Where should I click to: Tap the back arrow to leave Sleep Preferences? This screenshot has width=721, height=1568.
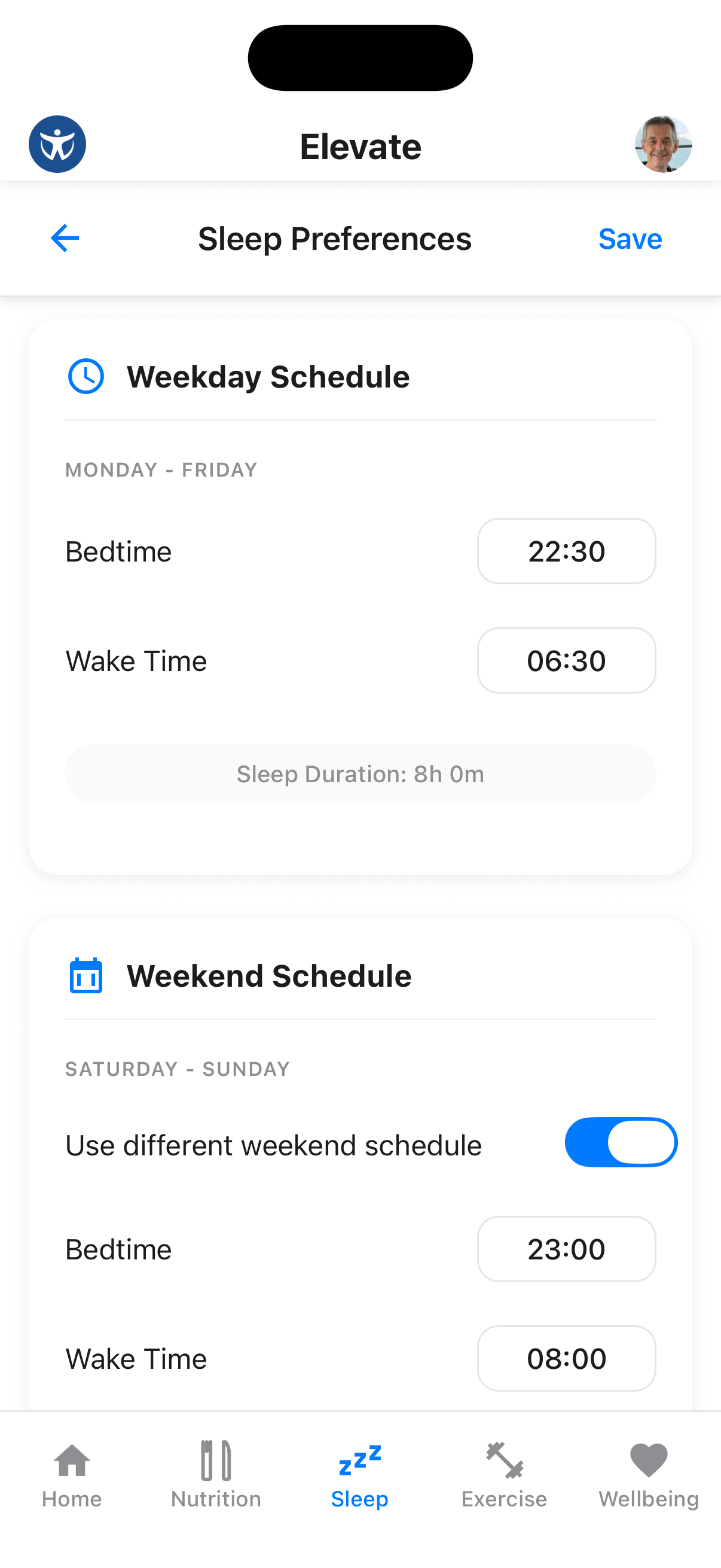[x=65, y=238]
